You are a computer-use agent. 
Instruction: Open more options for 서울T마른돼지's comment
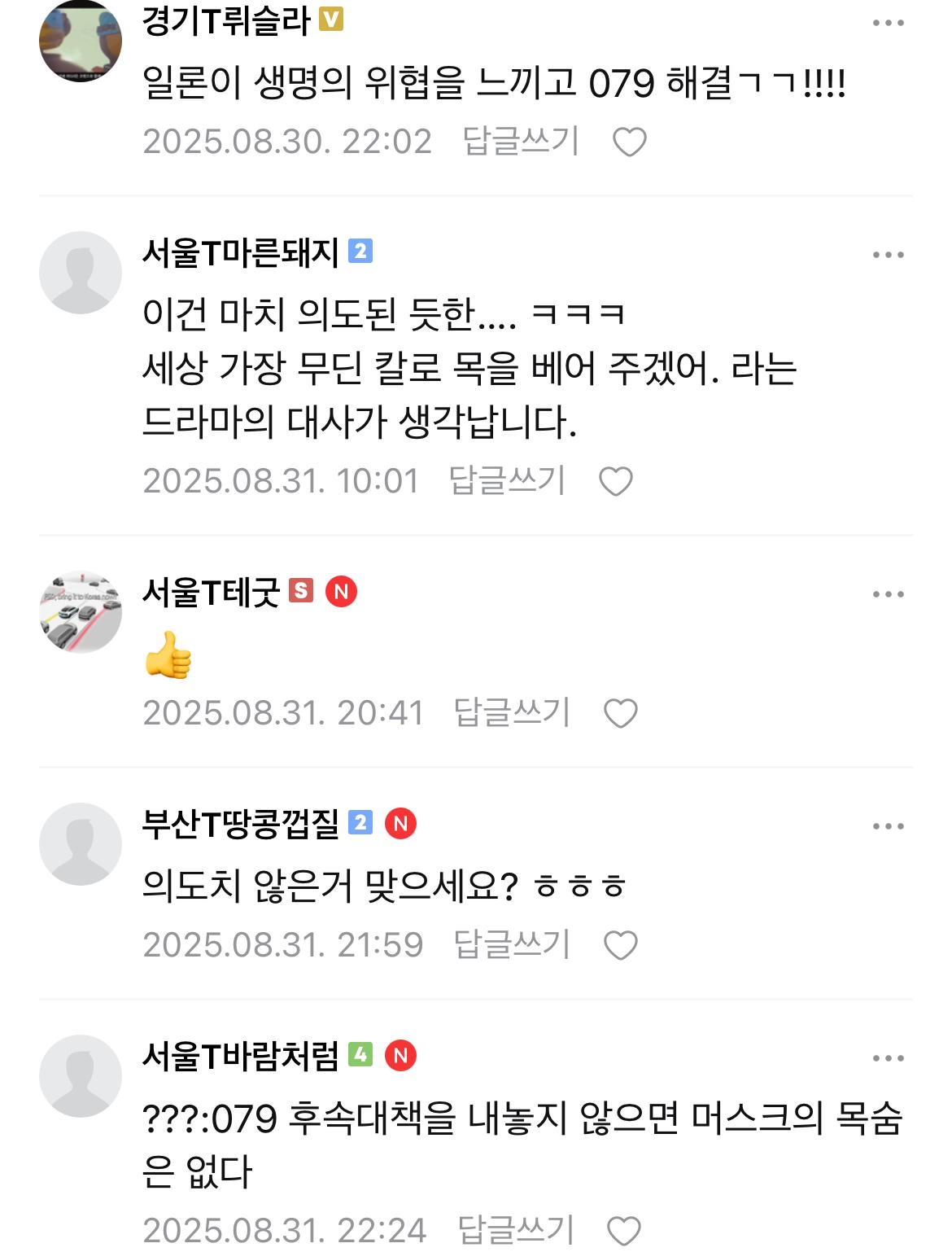(888, 255)
